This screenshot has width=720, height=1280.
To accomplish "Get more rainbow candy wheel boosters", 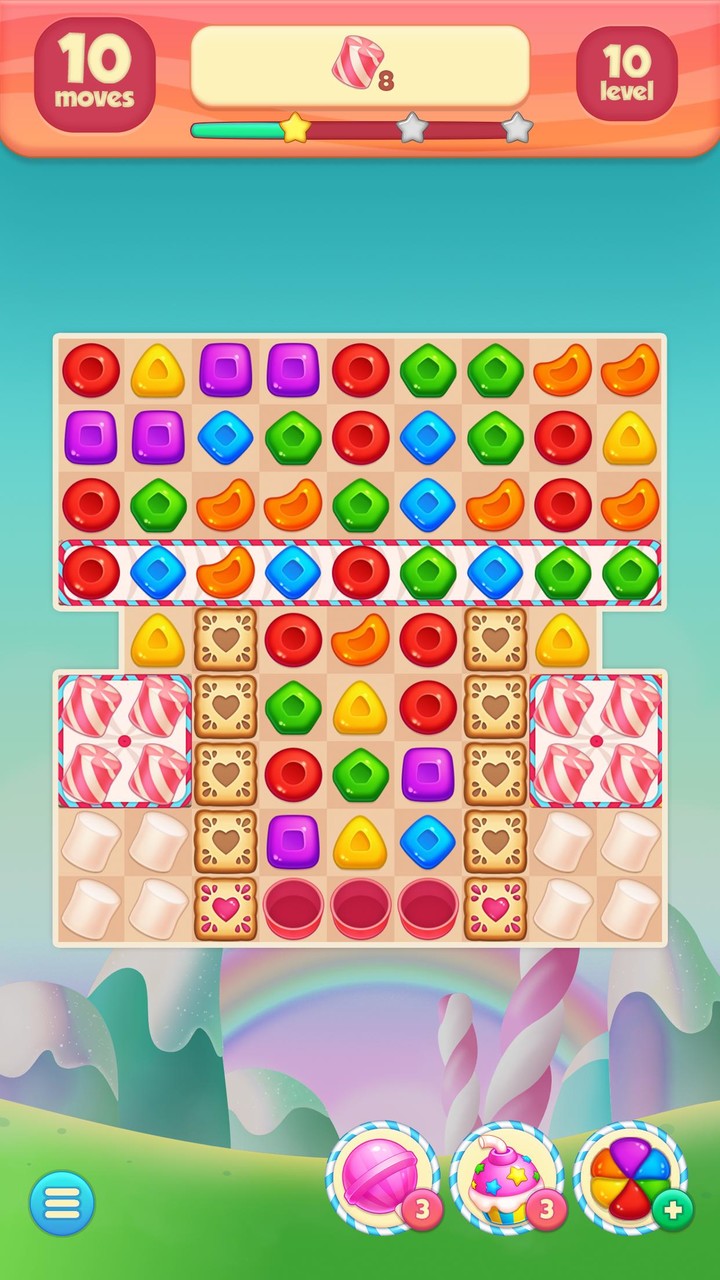I will click(x=672, y=1211).
